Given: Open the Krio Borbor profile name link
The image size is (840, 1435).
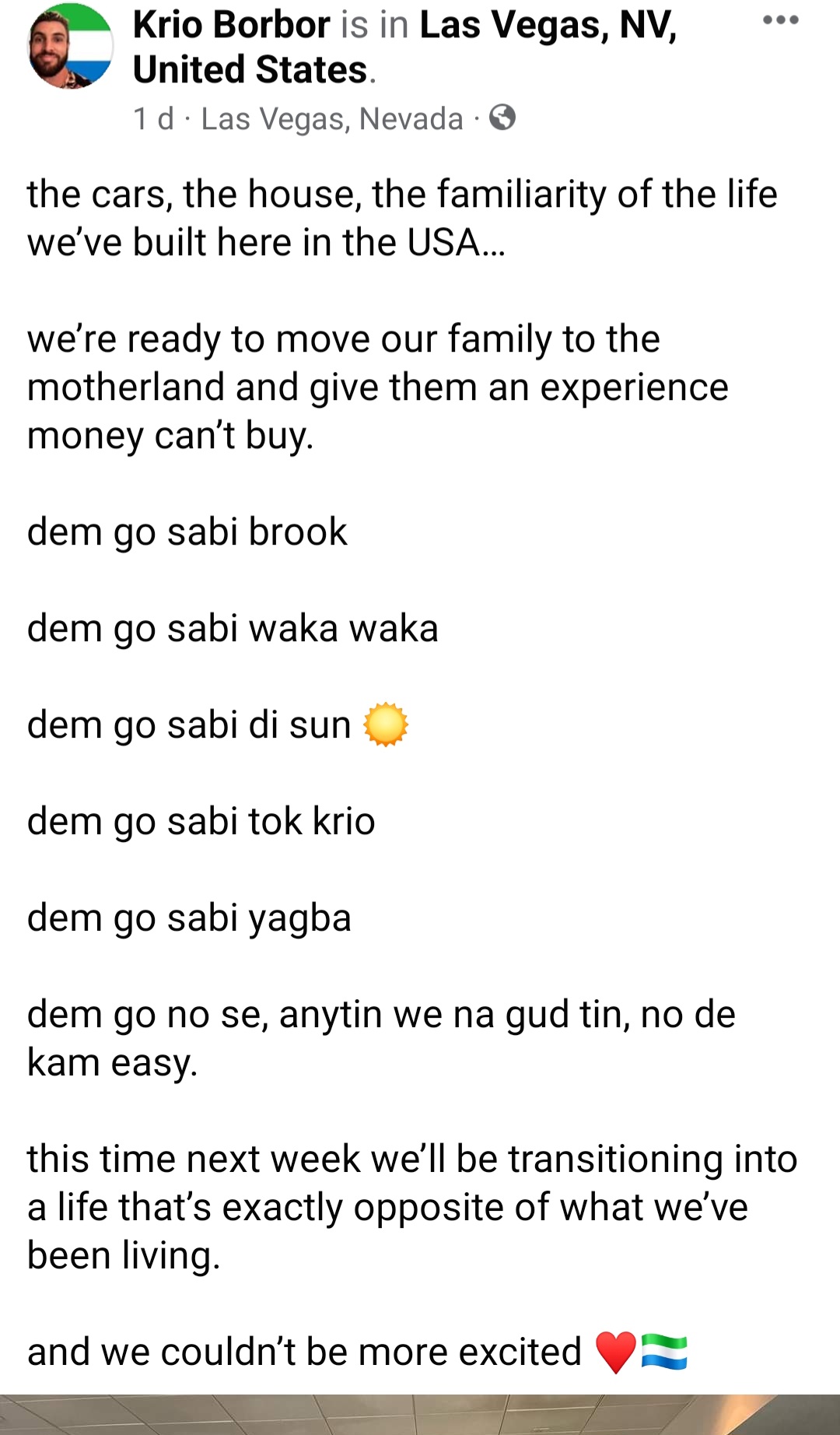Looking at the screenshot, I should point(231,25).
